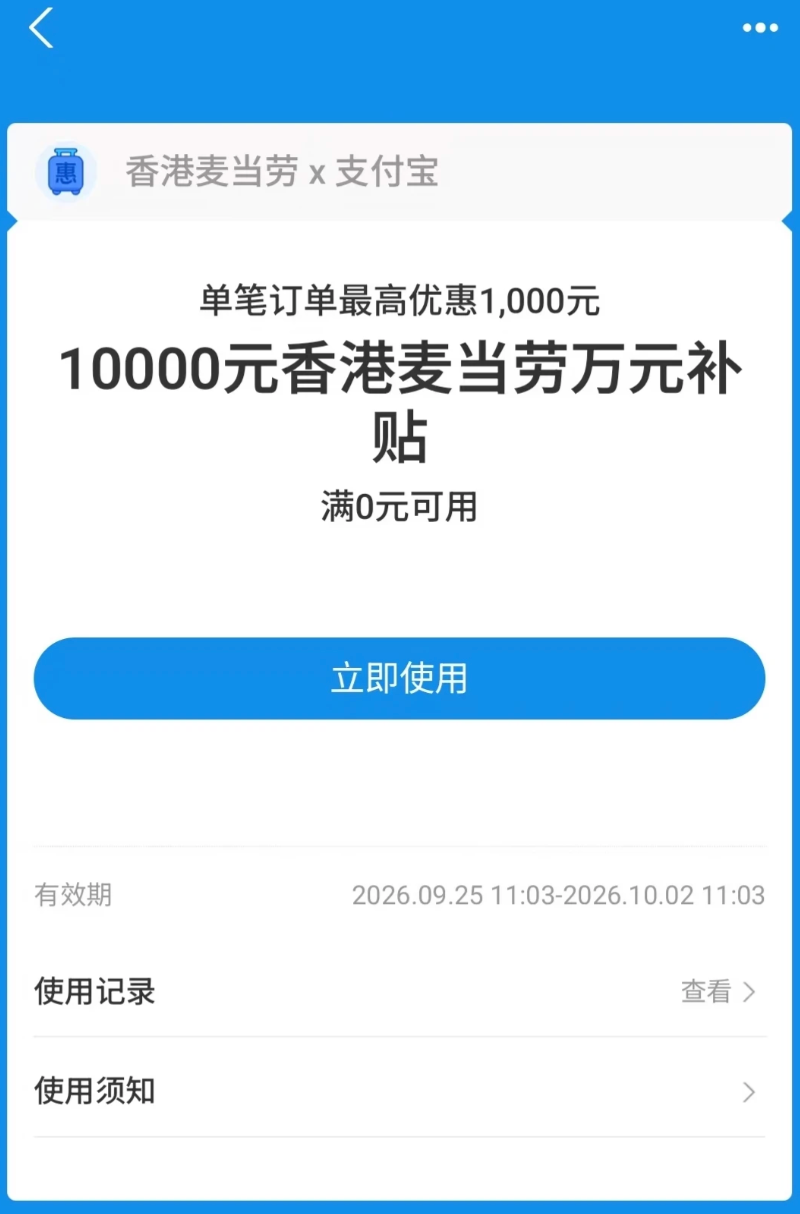Tap the 立即使用 button
The width and height of the screenshot is (800, 1214).
399,678
